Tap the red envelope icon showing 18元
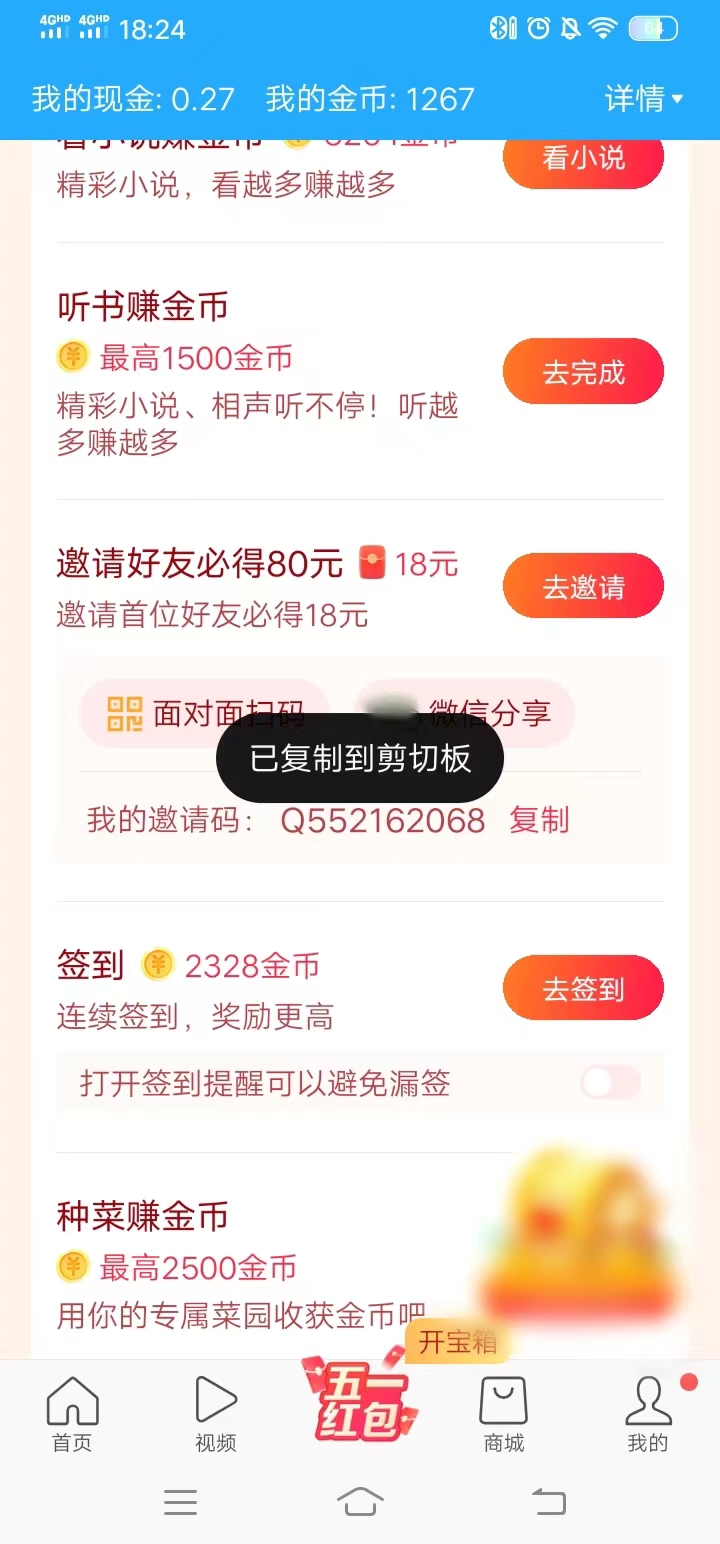720x1544 pixels. pyautogui.click(x=374, y=564)
